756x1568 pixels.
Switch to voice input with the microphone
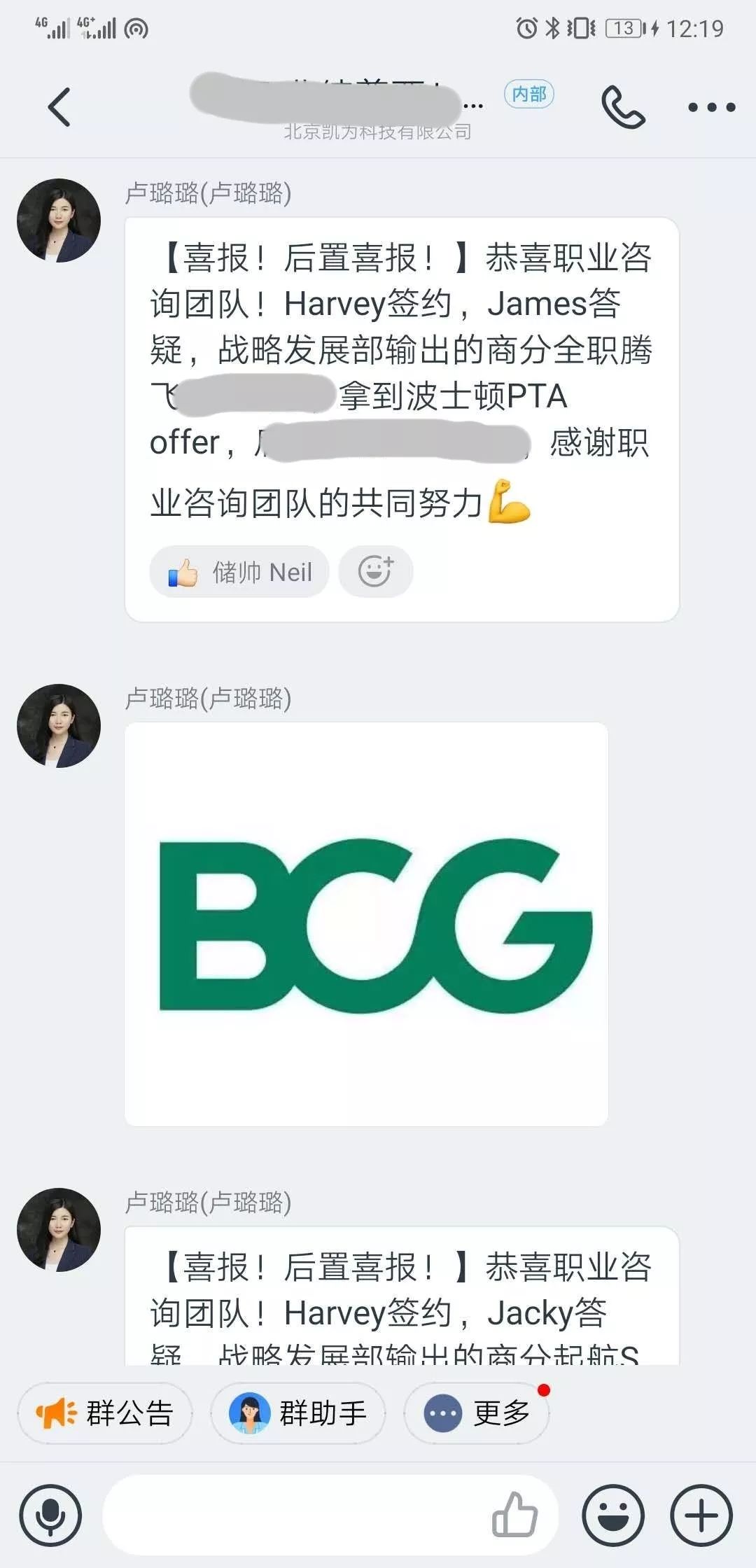point(50,1515)
